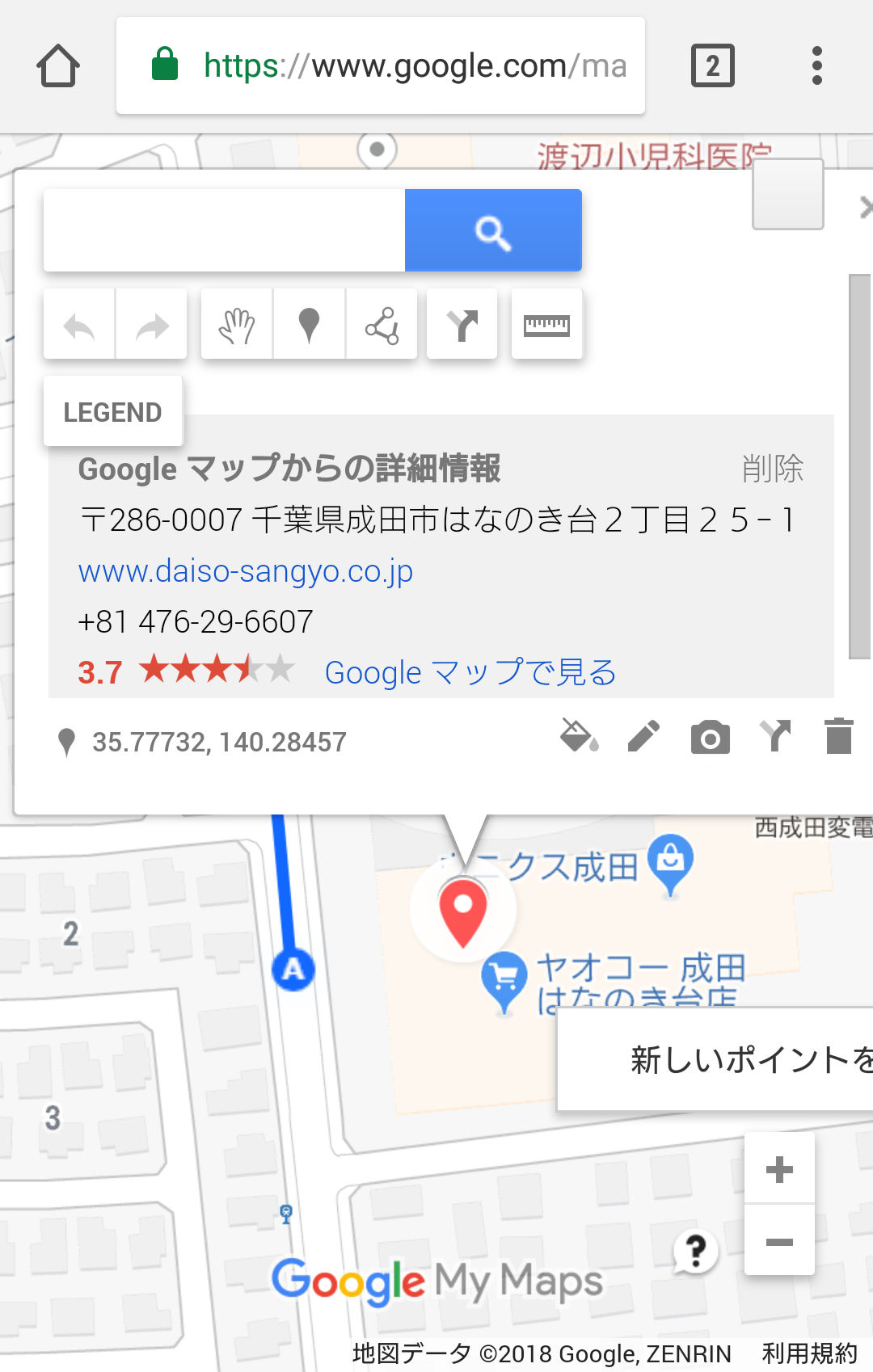
Task: Select the hand pan tool
Action: pyautogui.click(x=237, y=324)
